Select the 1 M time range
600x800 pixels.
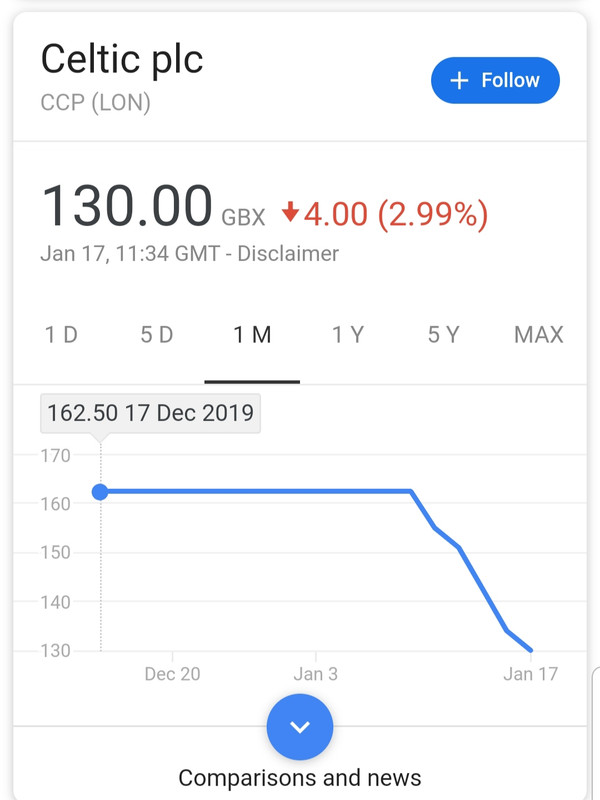(252, 335)
